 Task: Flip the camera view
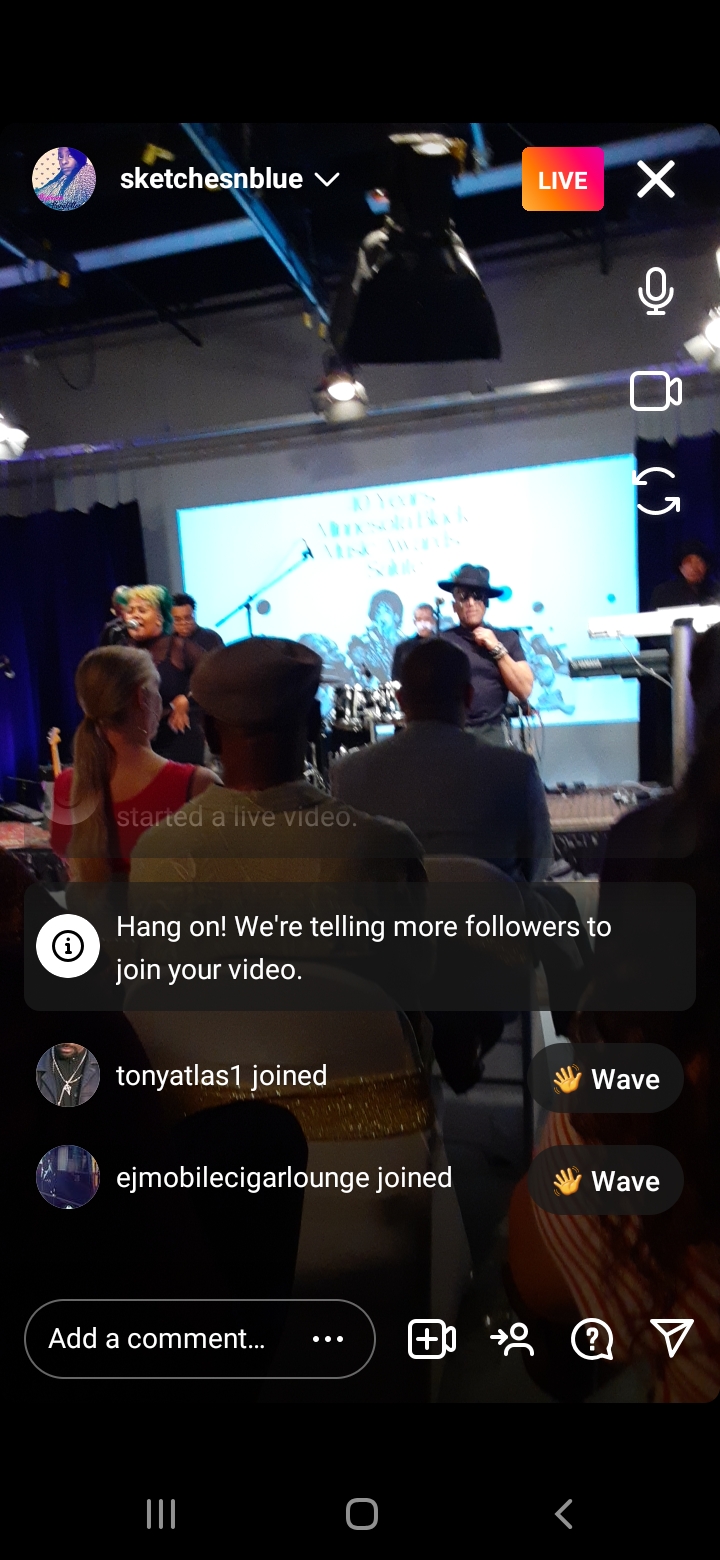pyautogui.click(x=656, y=492)
